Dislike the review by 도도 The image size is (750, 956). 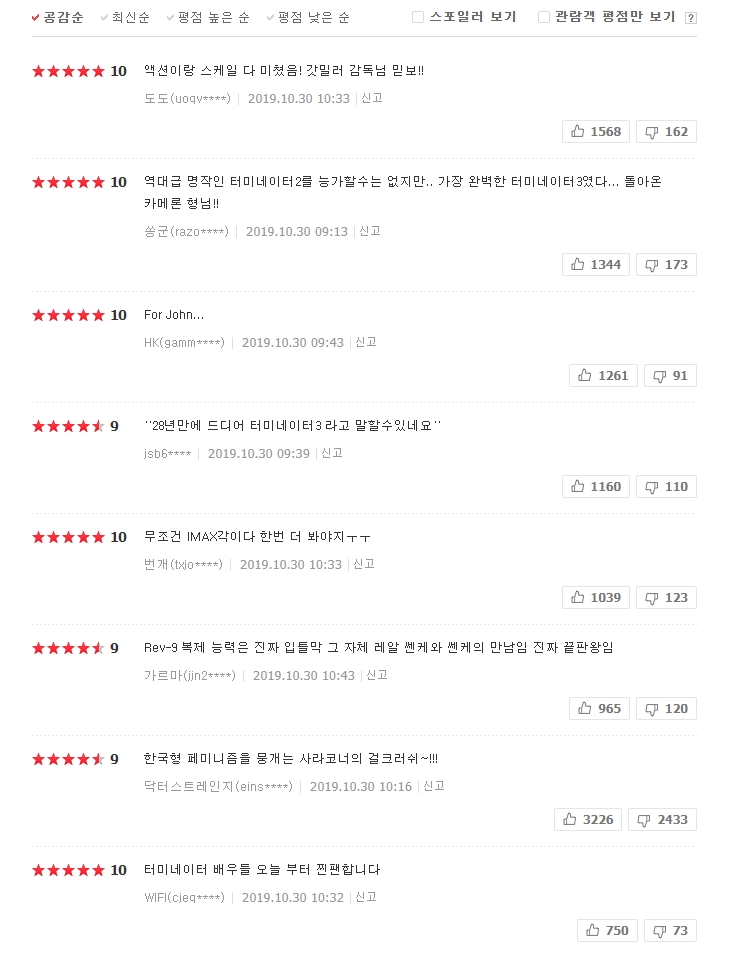click(666, 132)
